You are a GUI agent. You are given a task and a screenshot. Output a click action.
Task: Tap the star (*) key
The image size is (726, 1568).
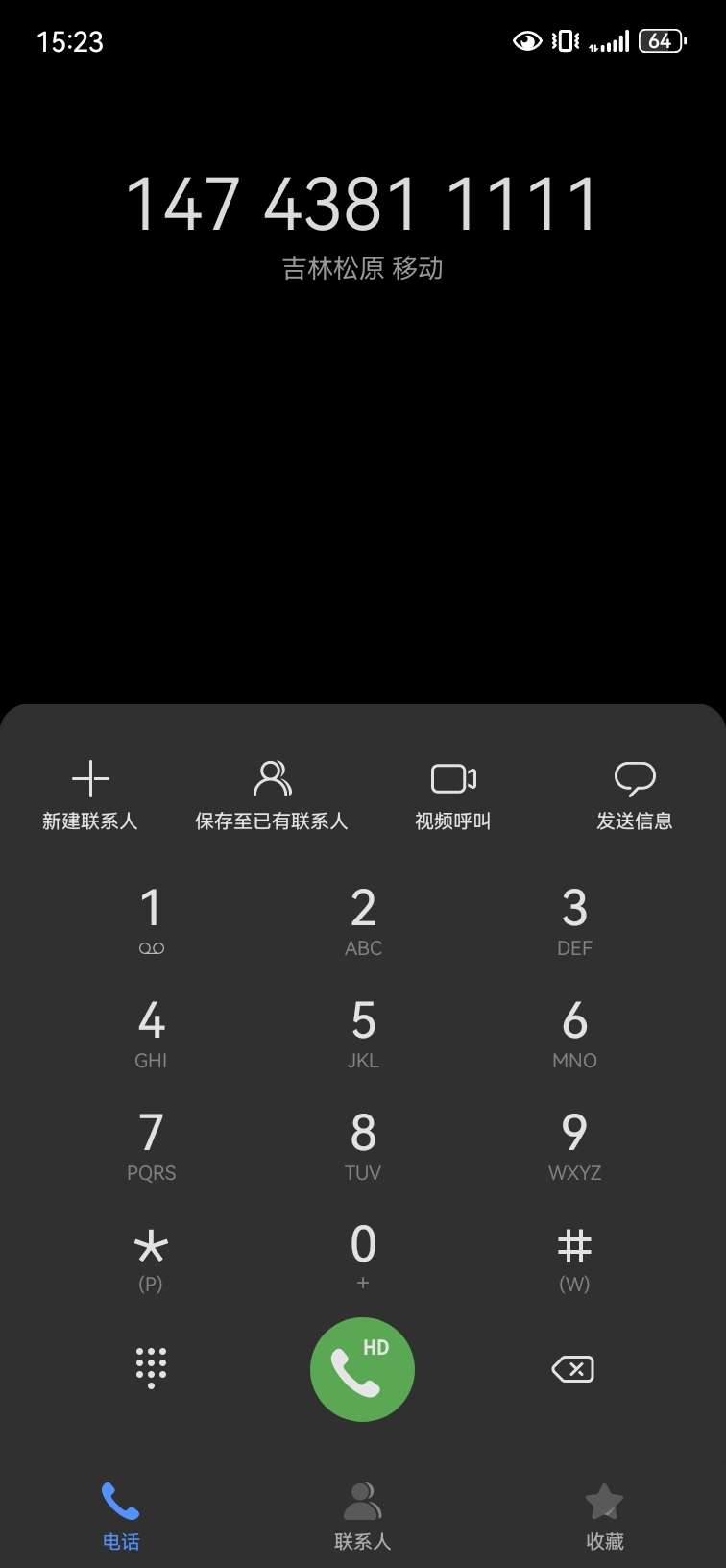151,1256
